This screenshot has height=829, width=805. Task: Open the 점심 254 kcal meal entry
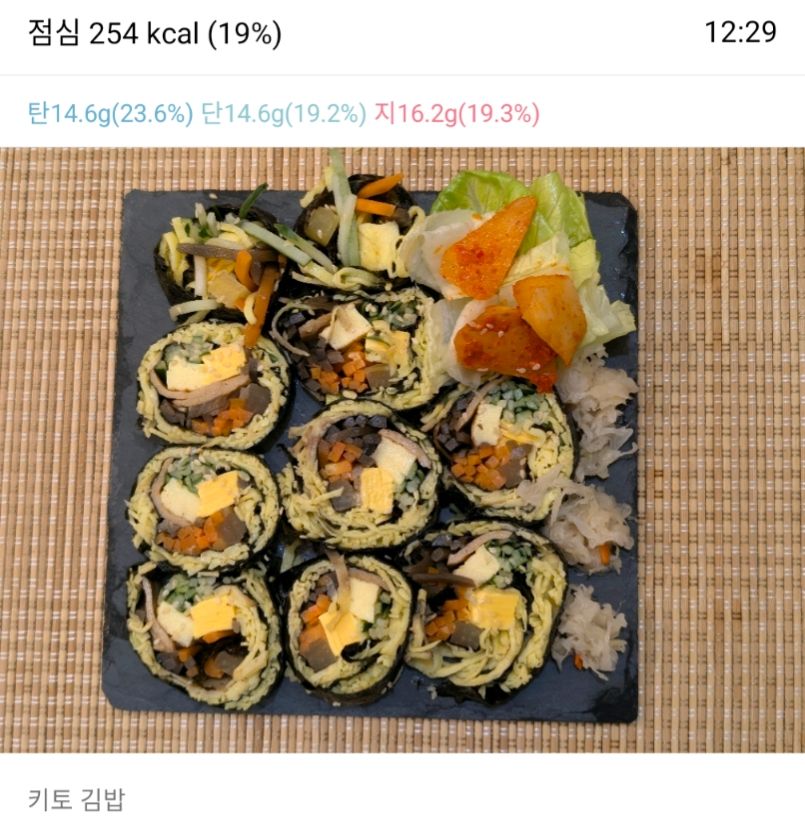coord(155,33)
